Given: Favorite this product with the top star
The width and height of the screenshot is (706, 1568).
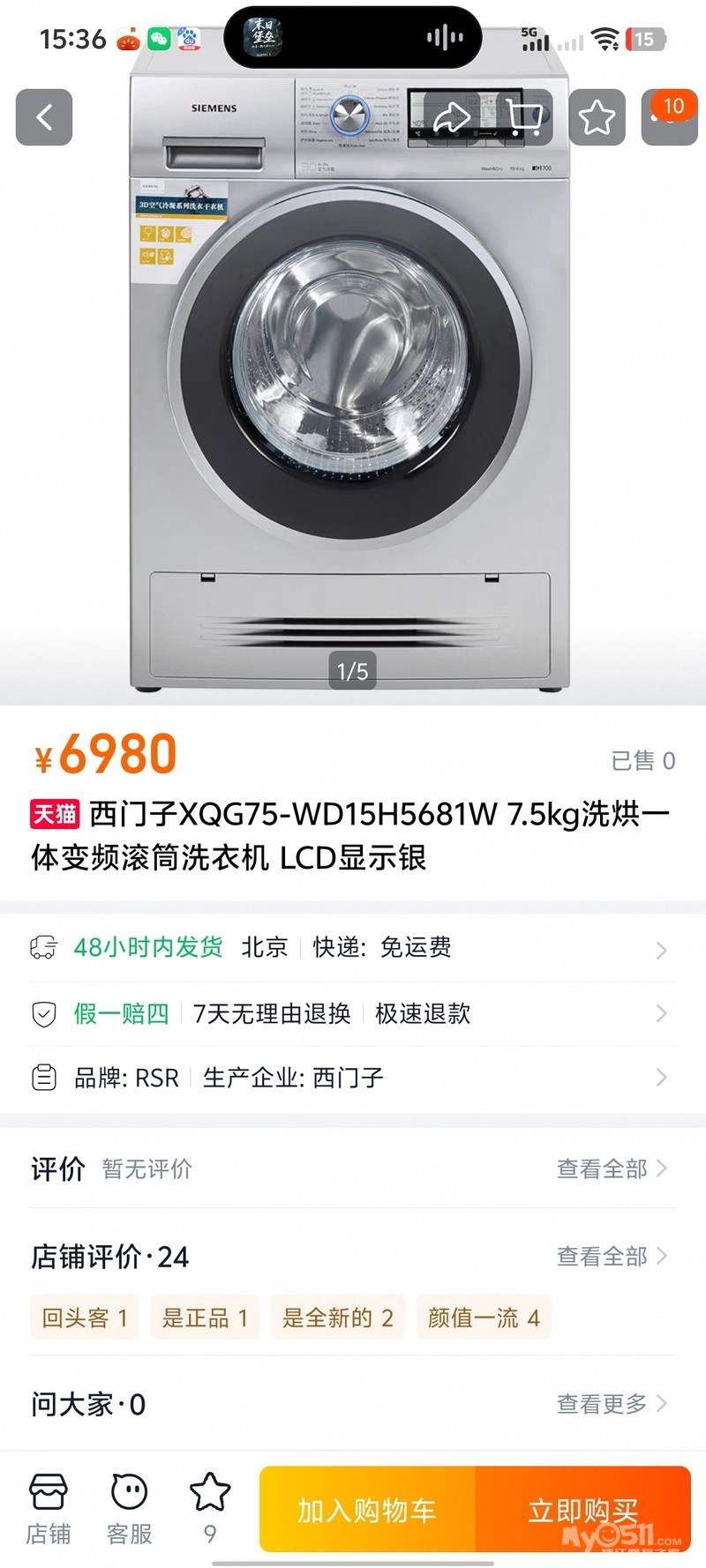Looking at the screenshot, I should (x=597, y=117).
